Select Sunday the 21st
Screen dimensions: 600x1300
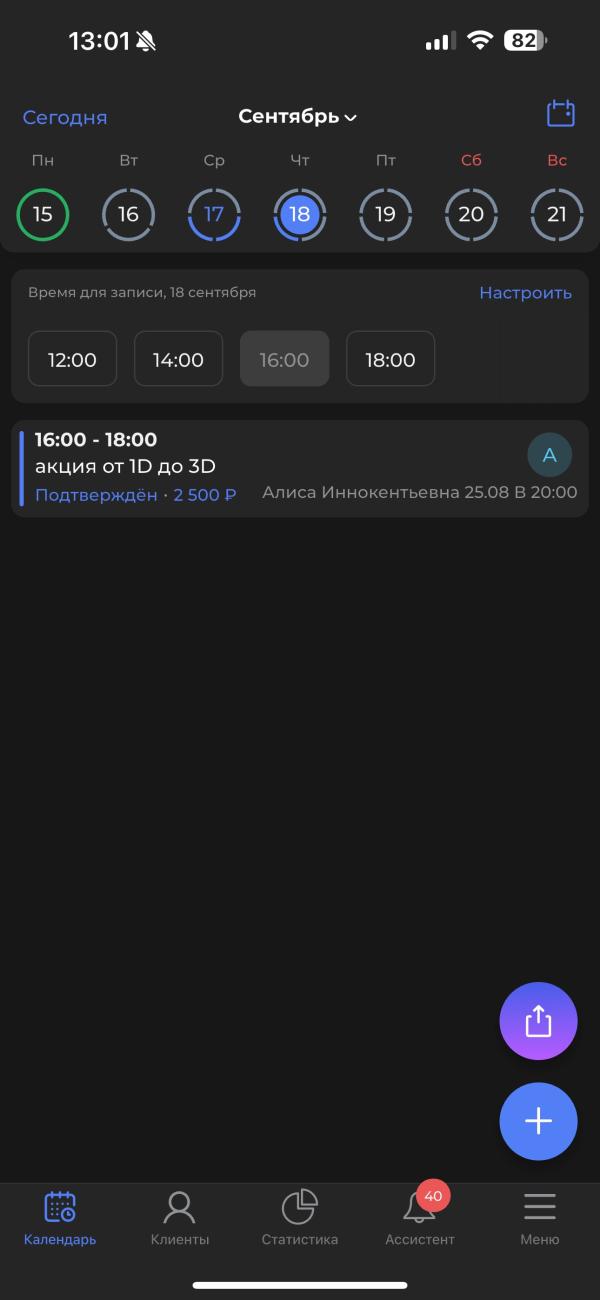[x=557, y=214]
